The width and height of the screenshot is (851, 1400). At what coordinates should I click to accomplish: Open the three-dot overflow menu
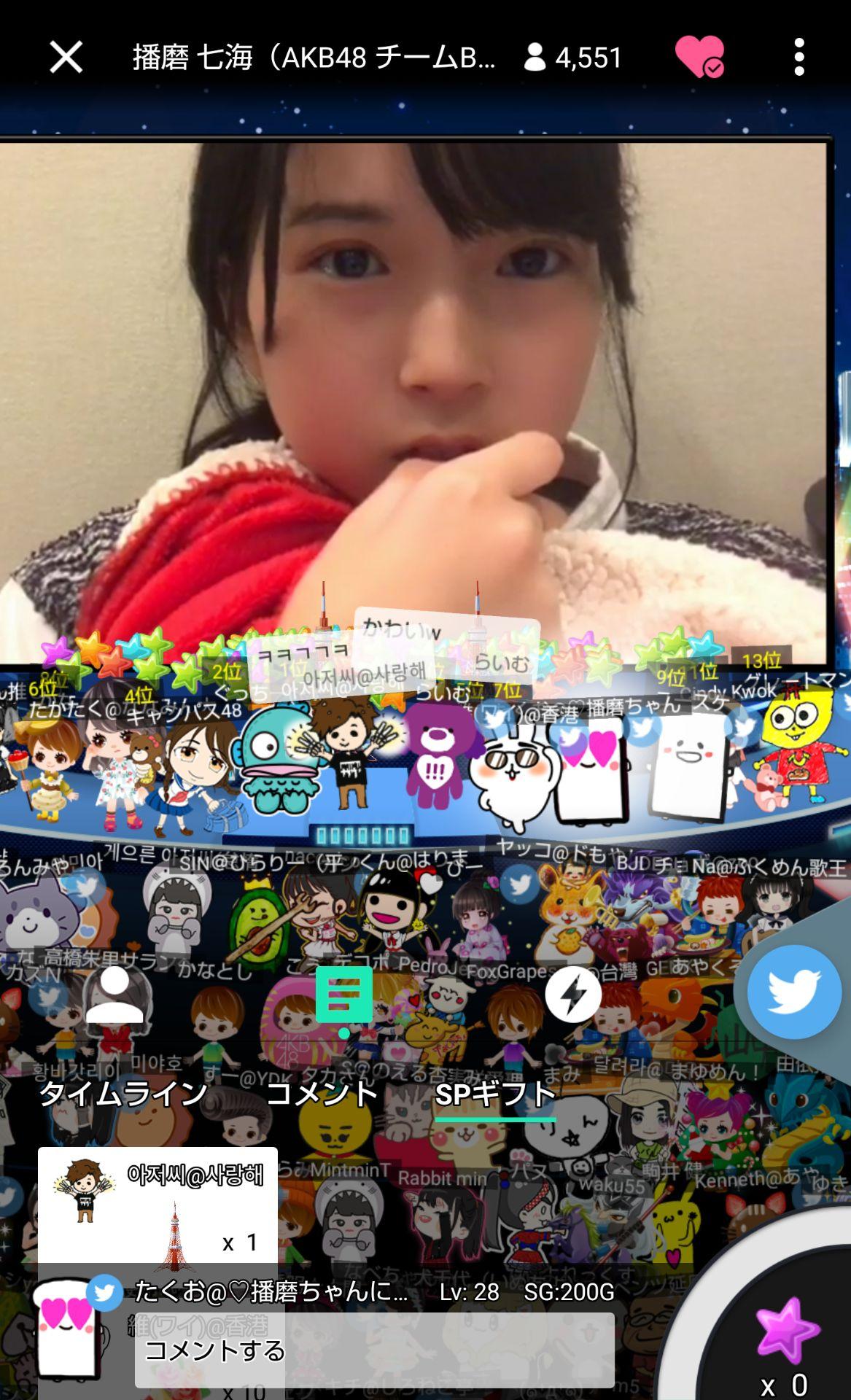click(799, 57)
